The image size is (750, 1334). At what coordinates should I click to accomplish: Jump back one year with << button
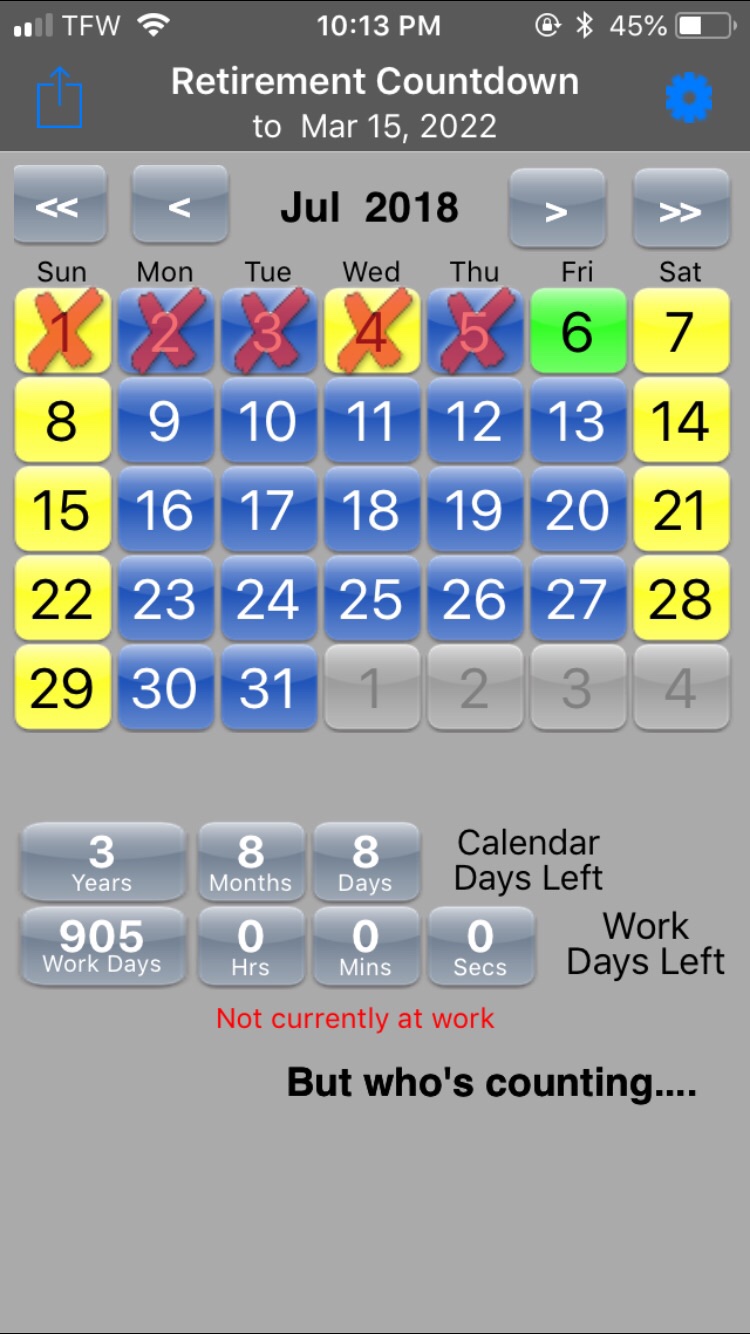coord(60,207)
